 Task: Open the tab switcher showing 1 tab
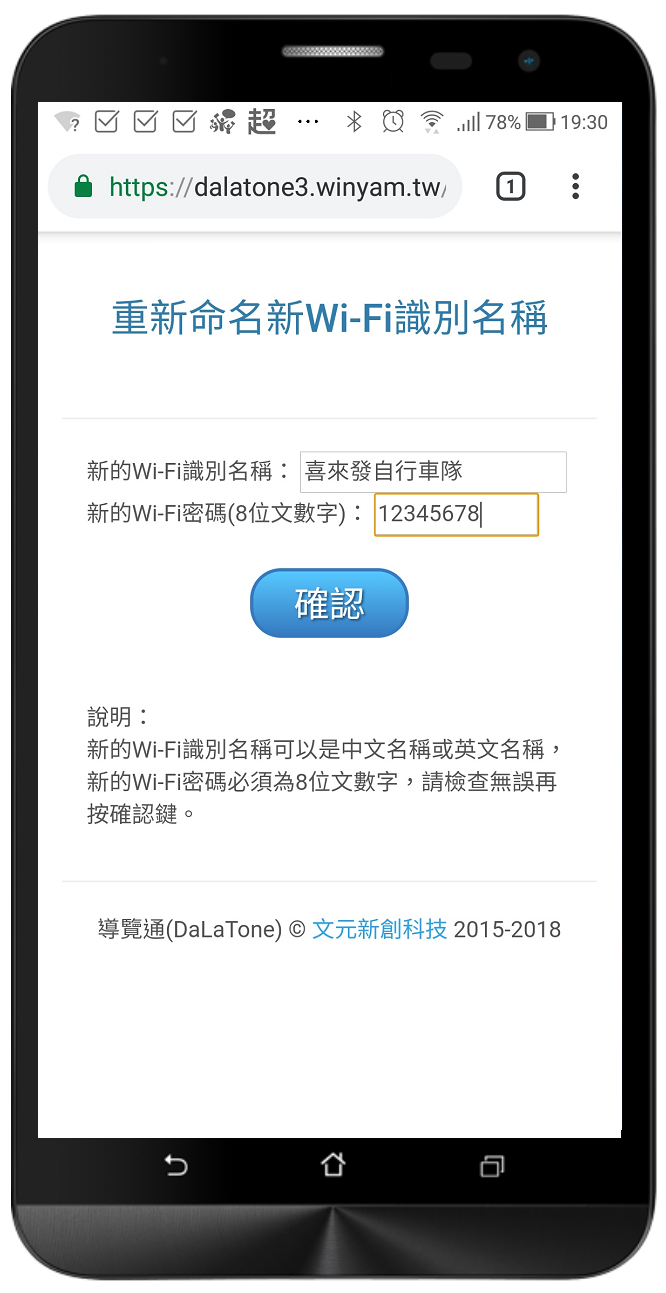[x=510, y=187]
